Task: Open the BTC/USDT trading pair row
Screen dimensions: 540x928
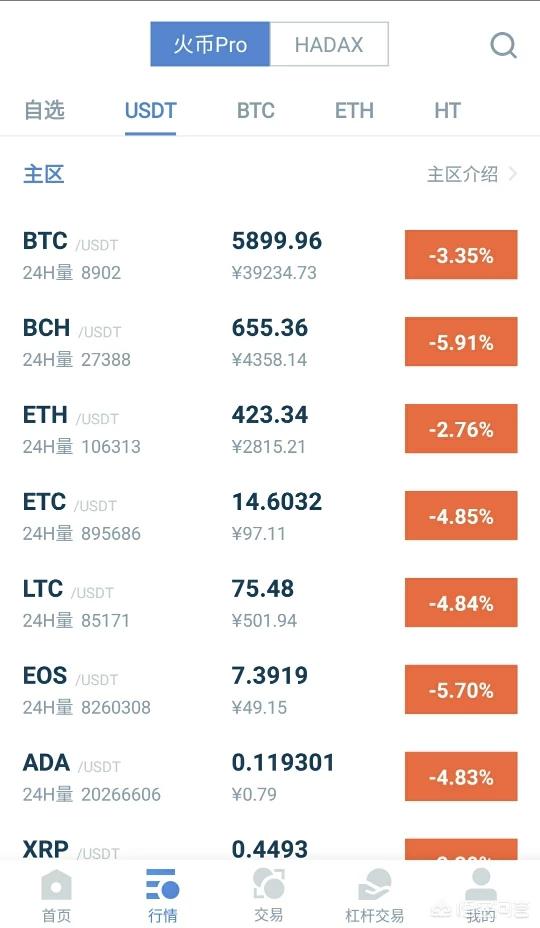Action: 270,255
